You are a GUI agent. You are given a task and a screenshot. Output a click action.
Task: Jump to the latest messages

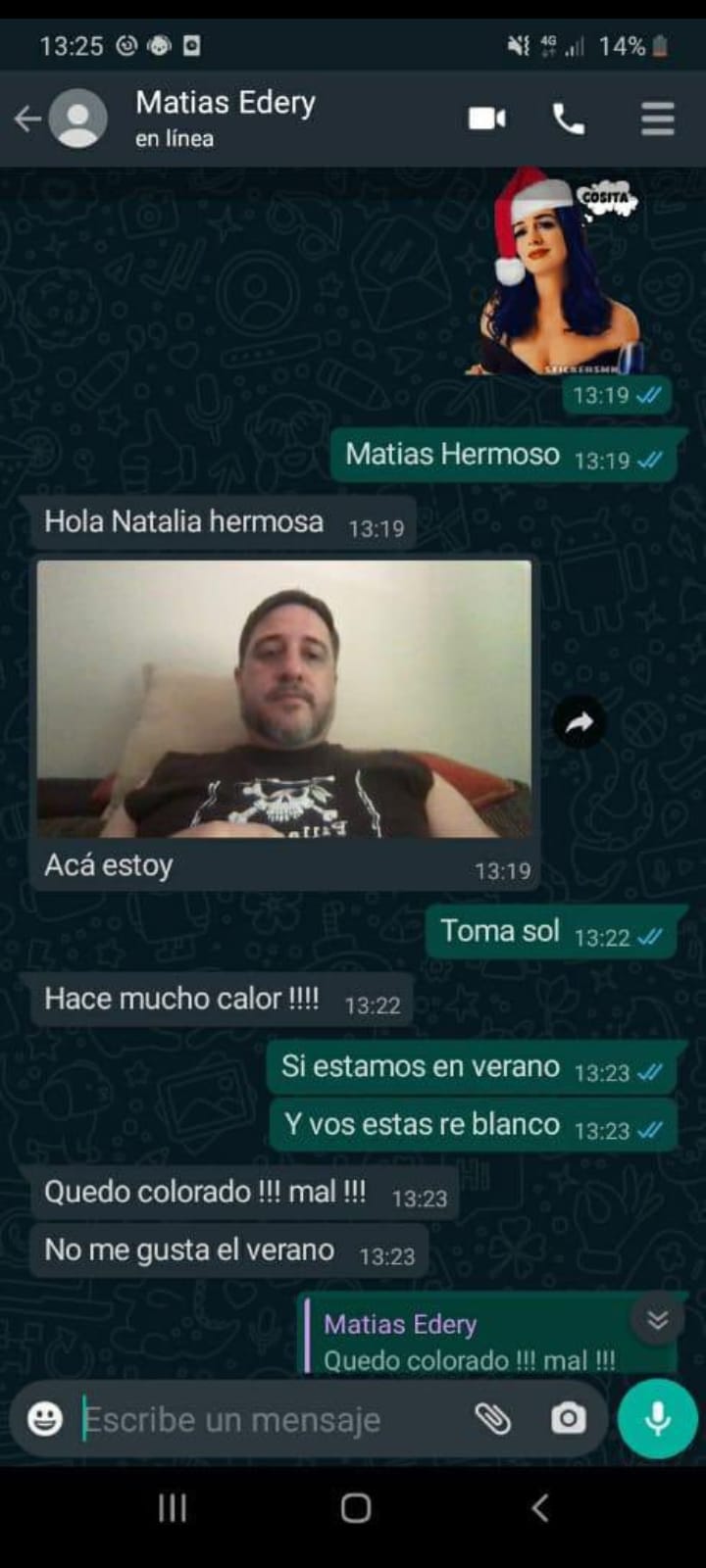point(657,1320)
